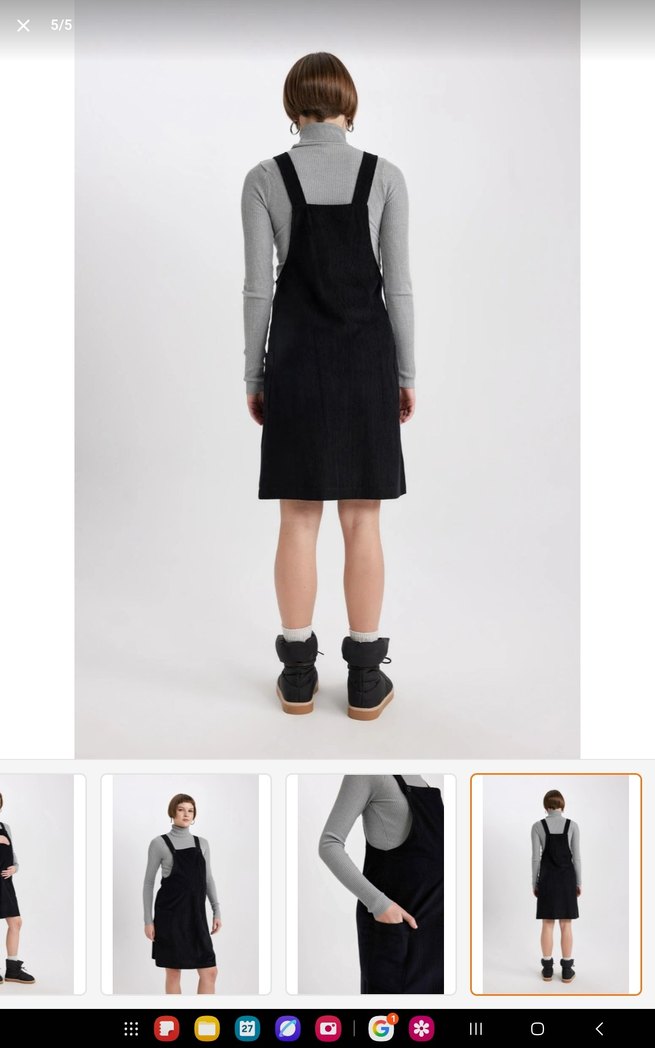This screenshot has height=1048, width=655.
Task: Select the highlighted back view thumbnail
Action: 556,884
